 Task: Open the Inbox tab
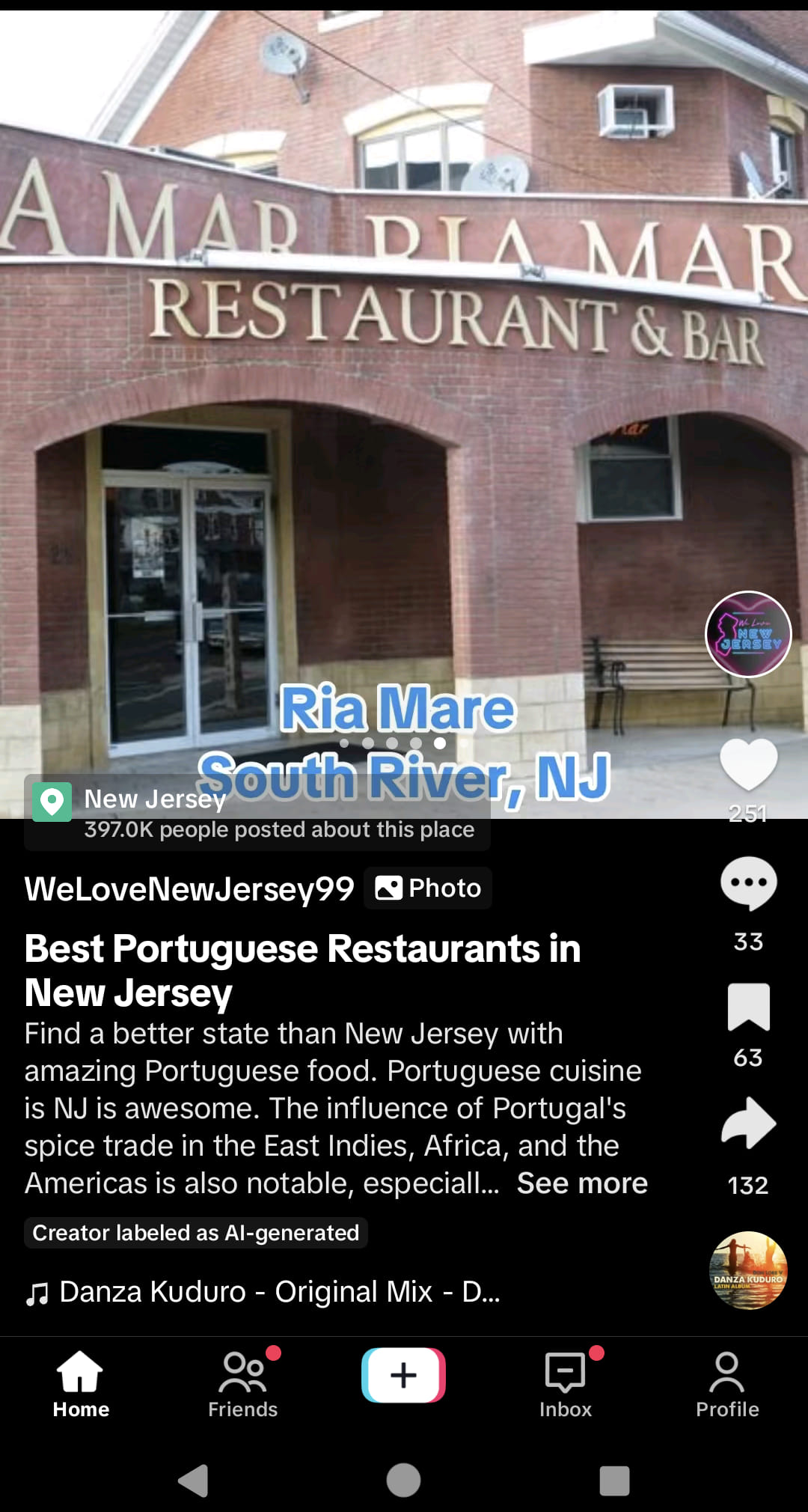point(566,1384)
